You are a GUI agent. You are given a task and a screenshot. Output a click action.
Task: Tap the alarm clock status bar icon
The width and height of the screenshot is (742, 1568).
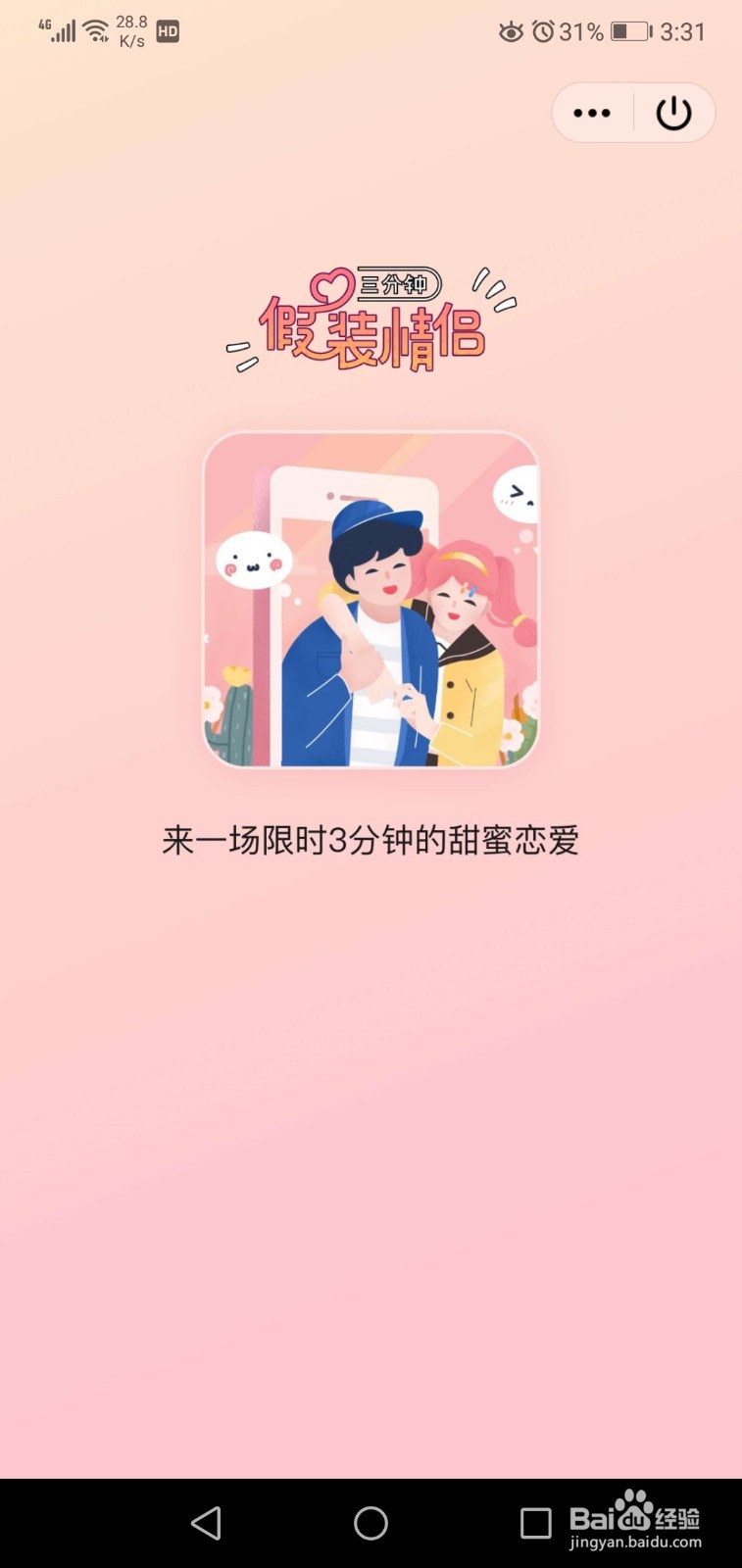coord(544,31)
